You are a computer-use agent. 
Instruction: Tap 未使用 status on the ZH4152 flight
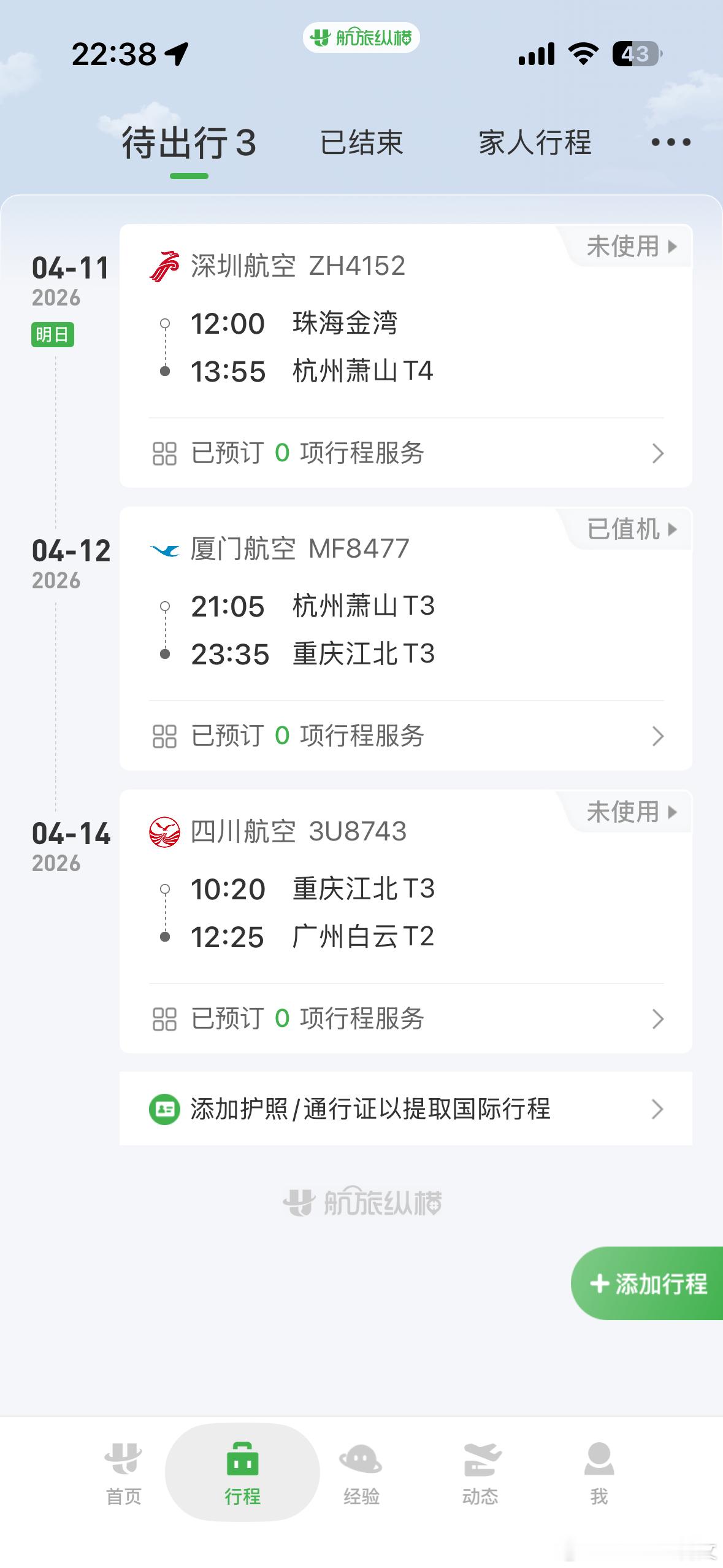tap(627, 247)
